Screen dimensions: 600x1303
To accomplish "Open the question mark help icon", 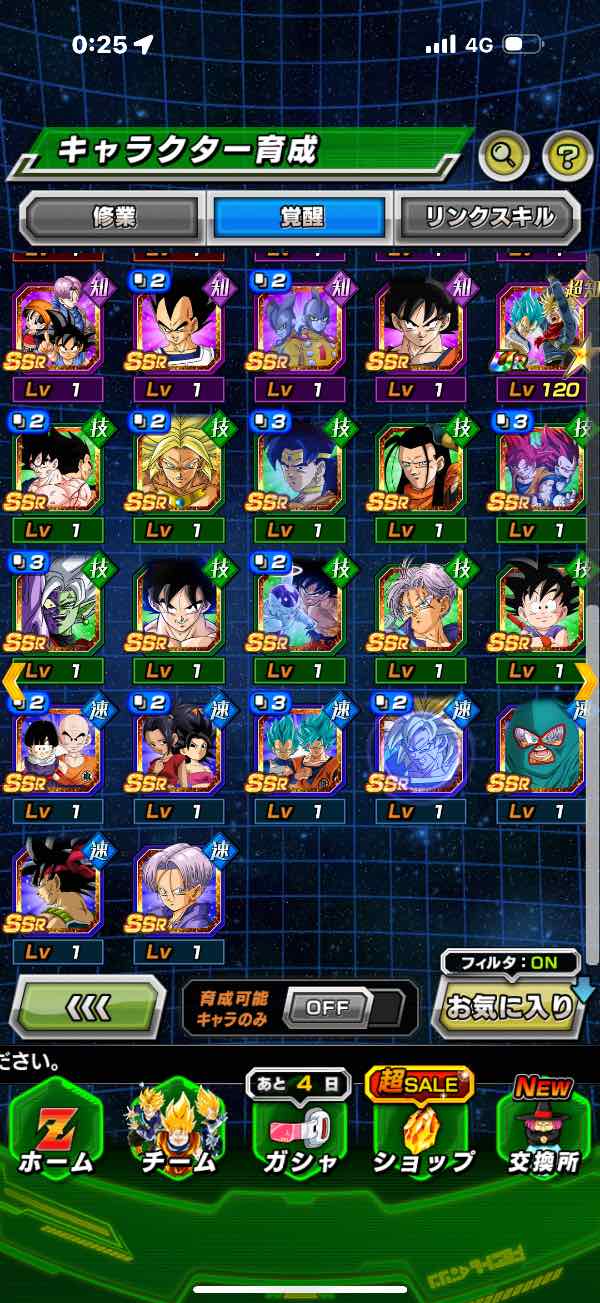I will point(567,154).
